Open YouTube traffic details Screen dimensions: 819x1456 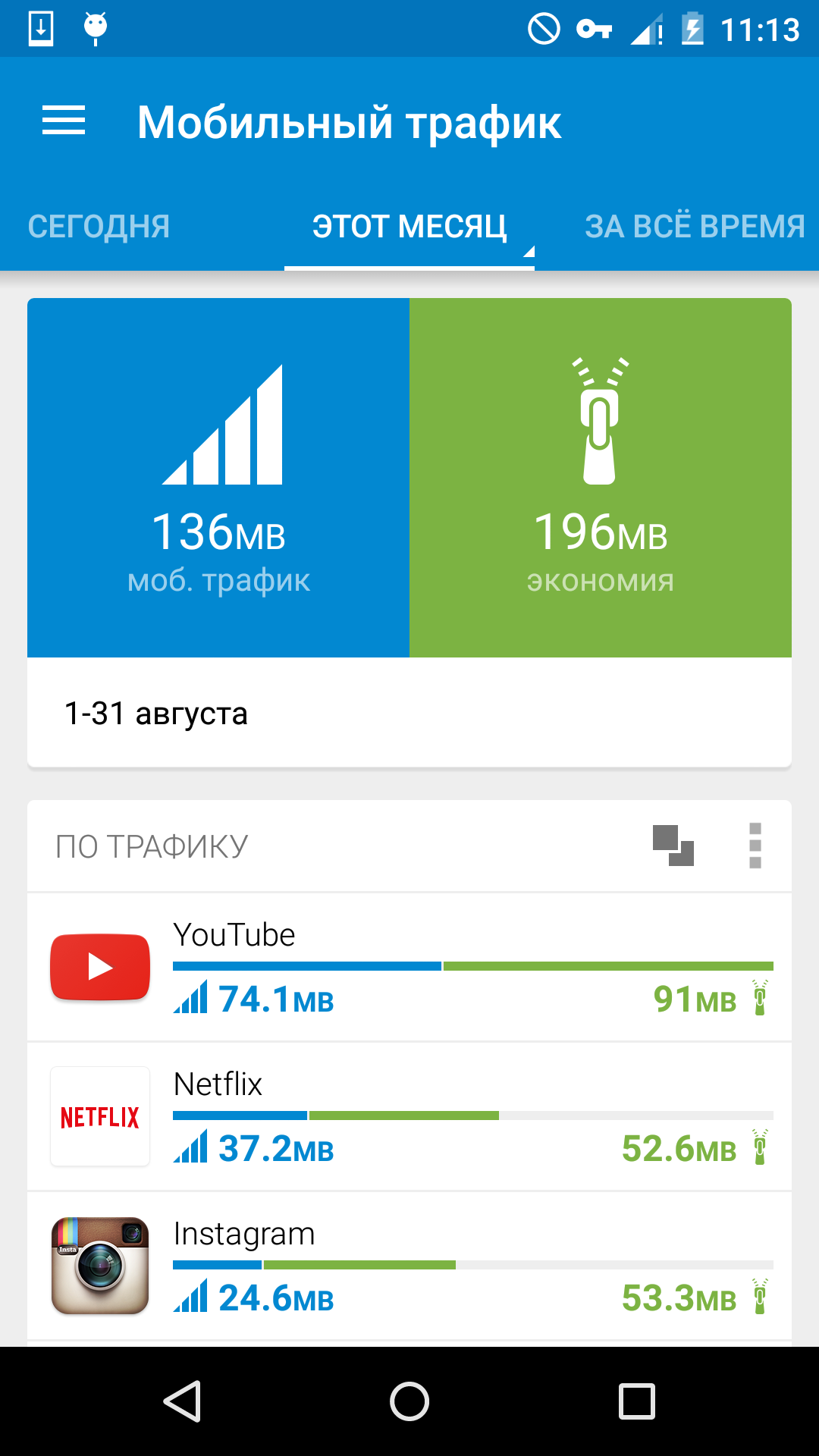click(x=409, y=968)
